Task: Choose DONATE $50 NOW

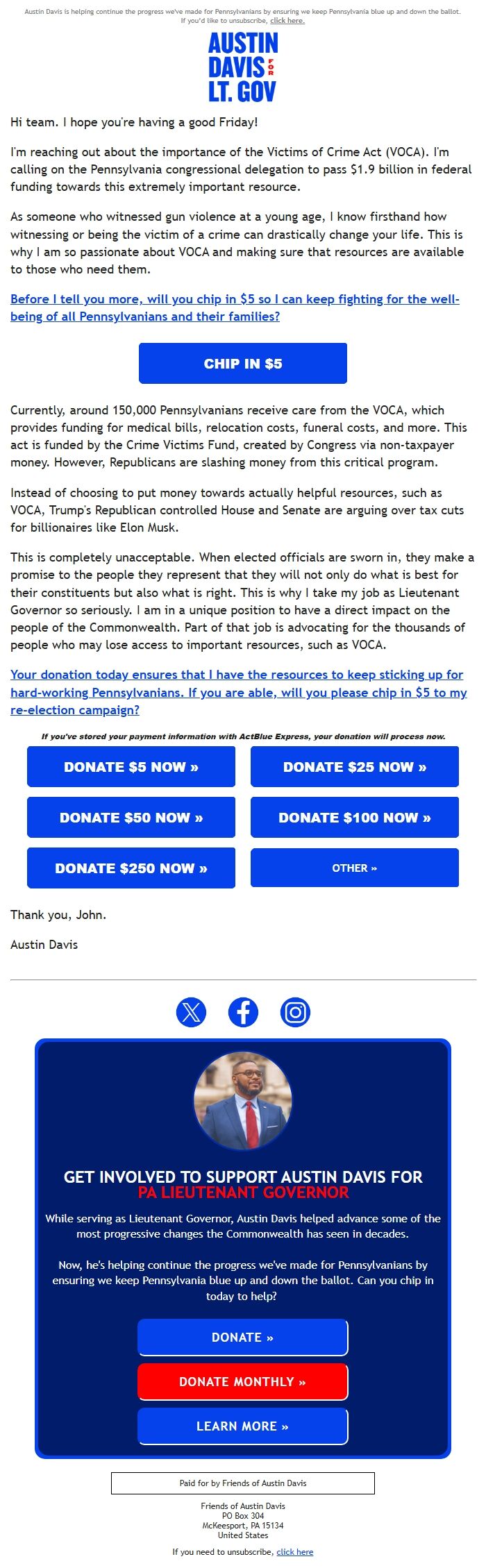Action: tap(131, 818)
